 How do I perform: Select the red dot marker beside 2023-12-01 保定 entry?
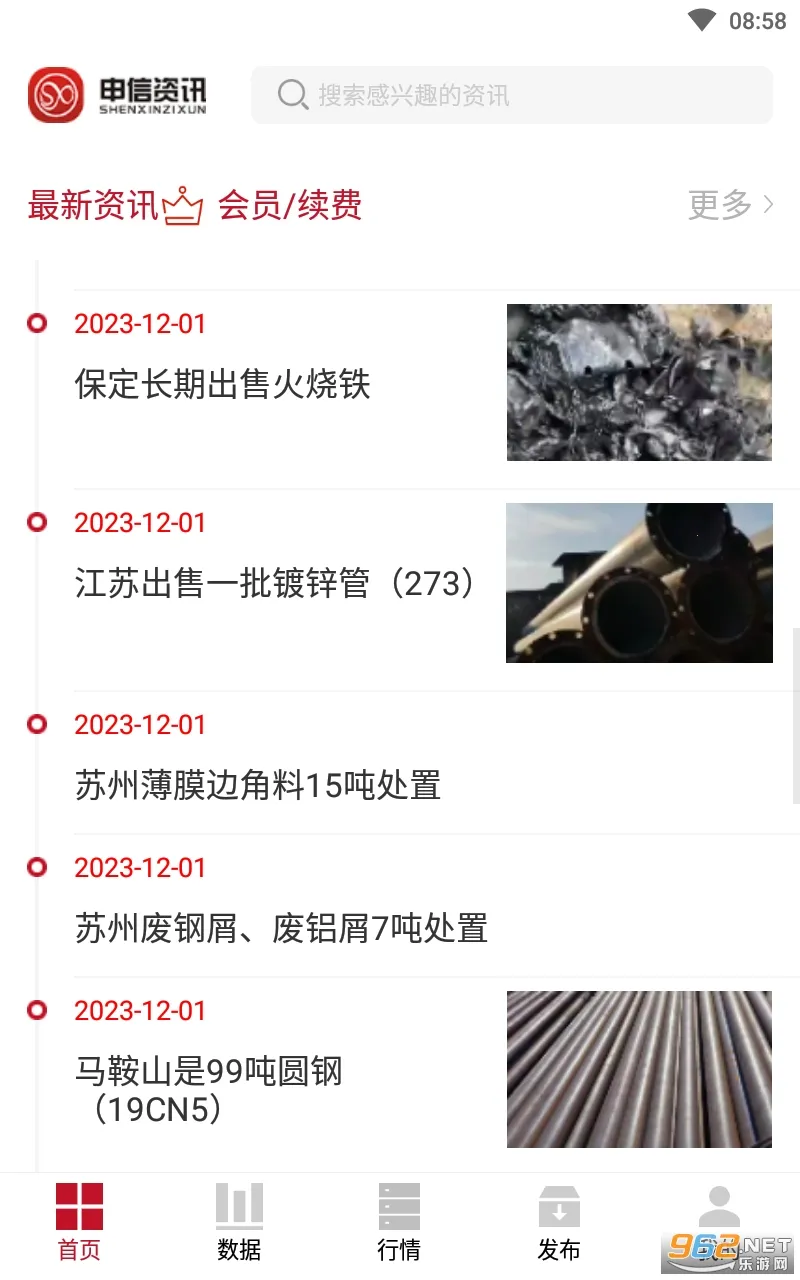point(38,323)
